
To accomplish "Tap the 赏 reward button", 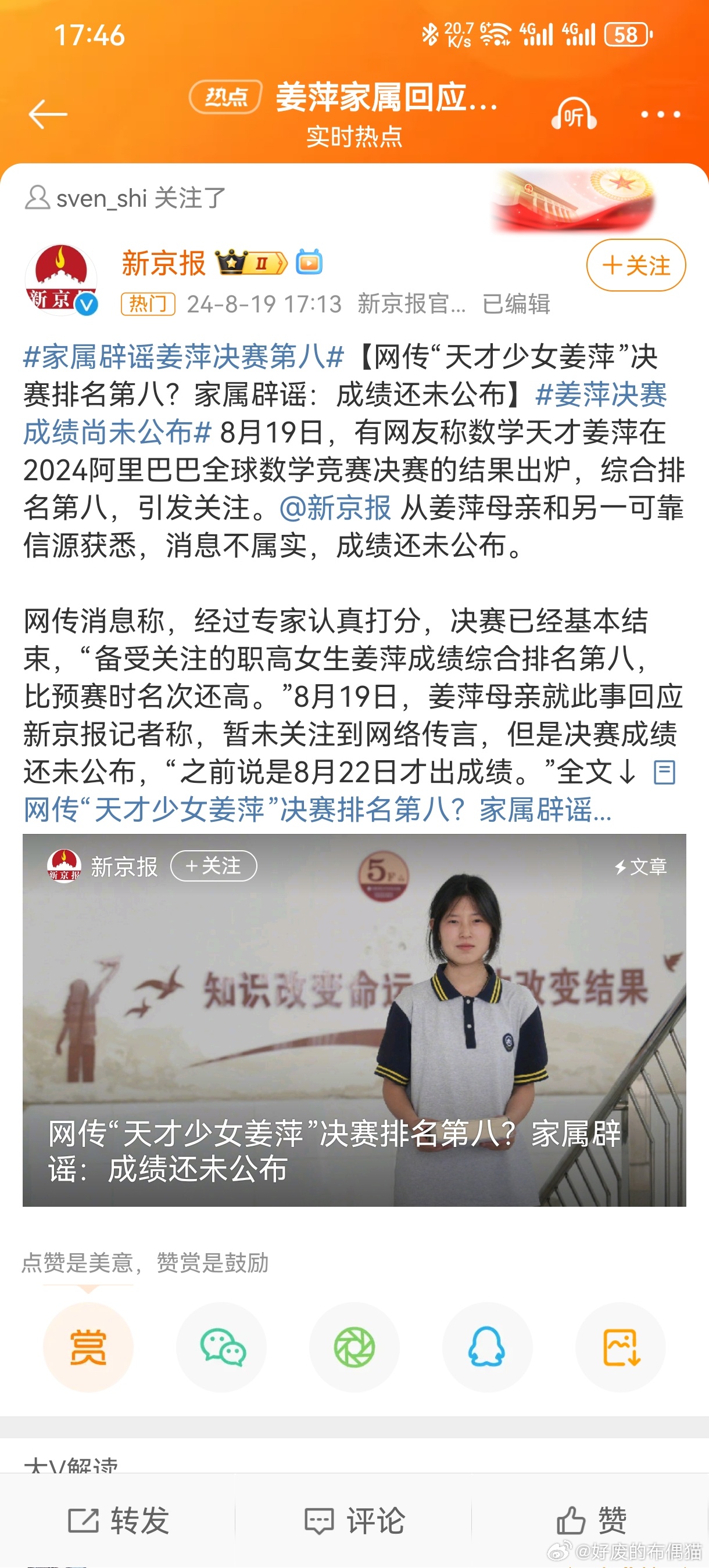I will [x=88, y=1347].
